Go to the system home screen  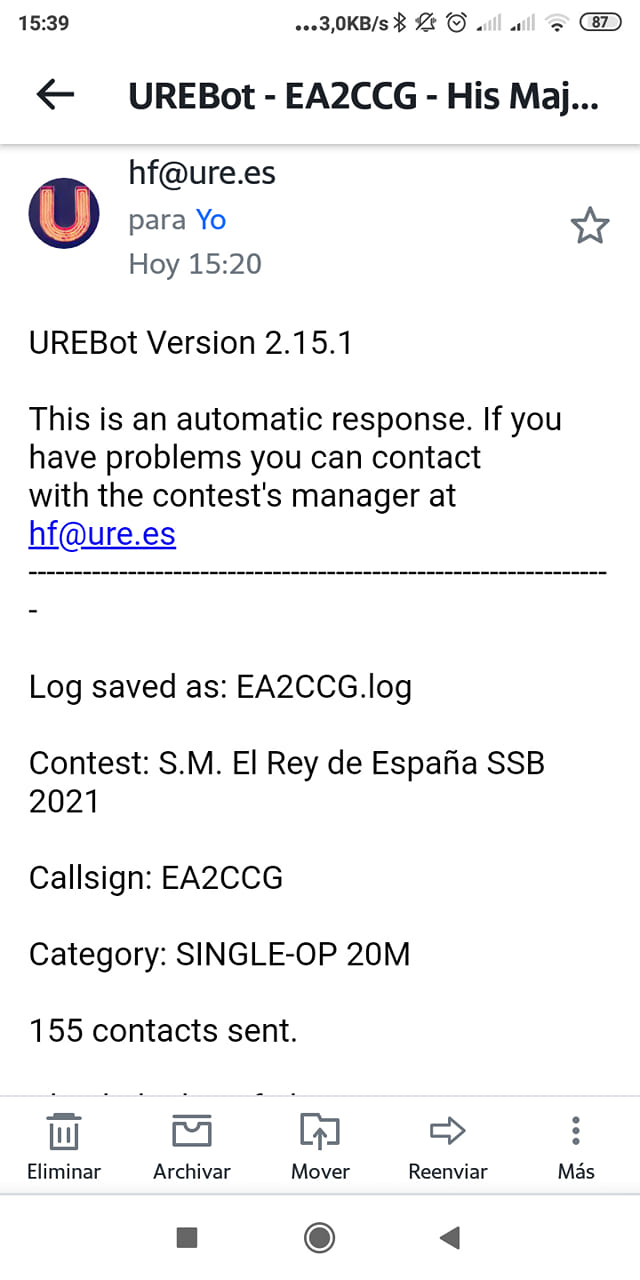320,1238
